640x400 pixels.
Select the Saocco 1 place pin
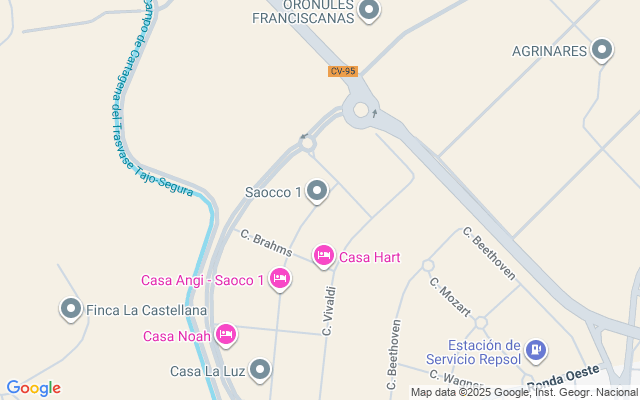[x=317, y=191]
